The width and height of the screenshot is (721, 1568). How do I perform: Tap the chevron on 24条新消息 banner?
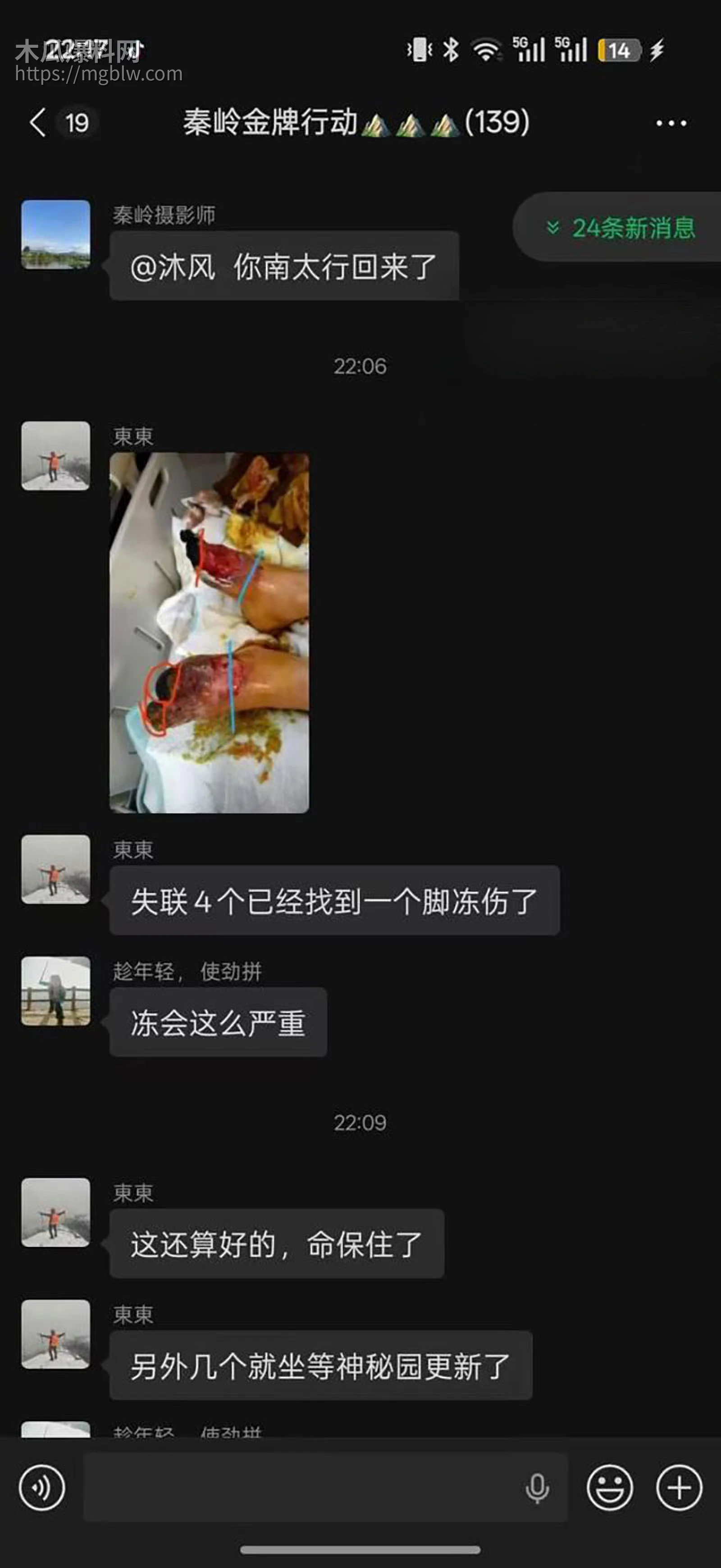click(x=552, y=228)
